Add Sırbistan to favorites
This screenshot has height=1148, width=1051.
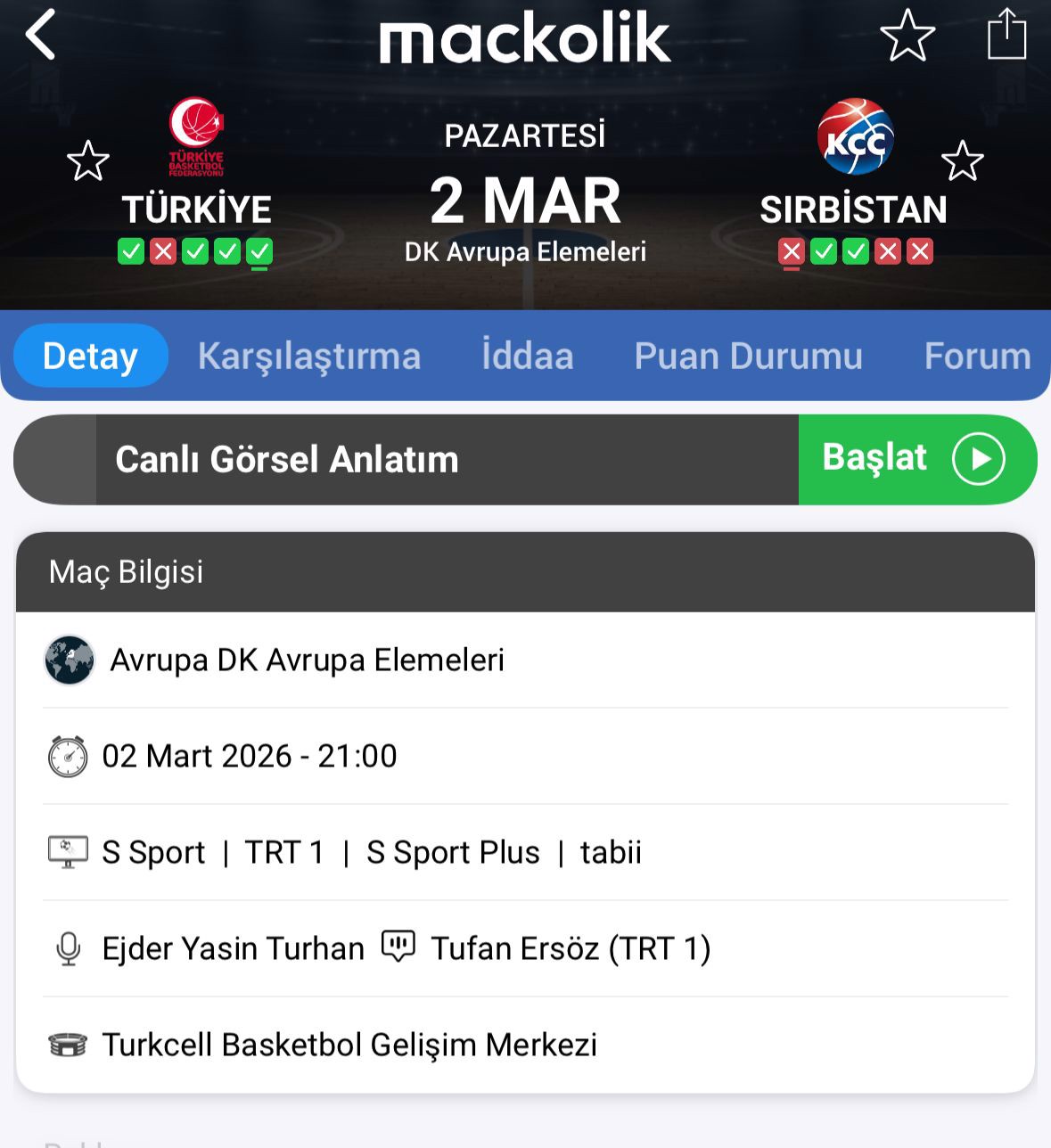tap(962, 161)
